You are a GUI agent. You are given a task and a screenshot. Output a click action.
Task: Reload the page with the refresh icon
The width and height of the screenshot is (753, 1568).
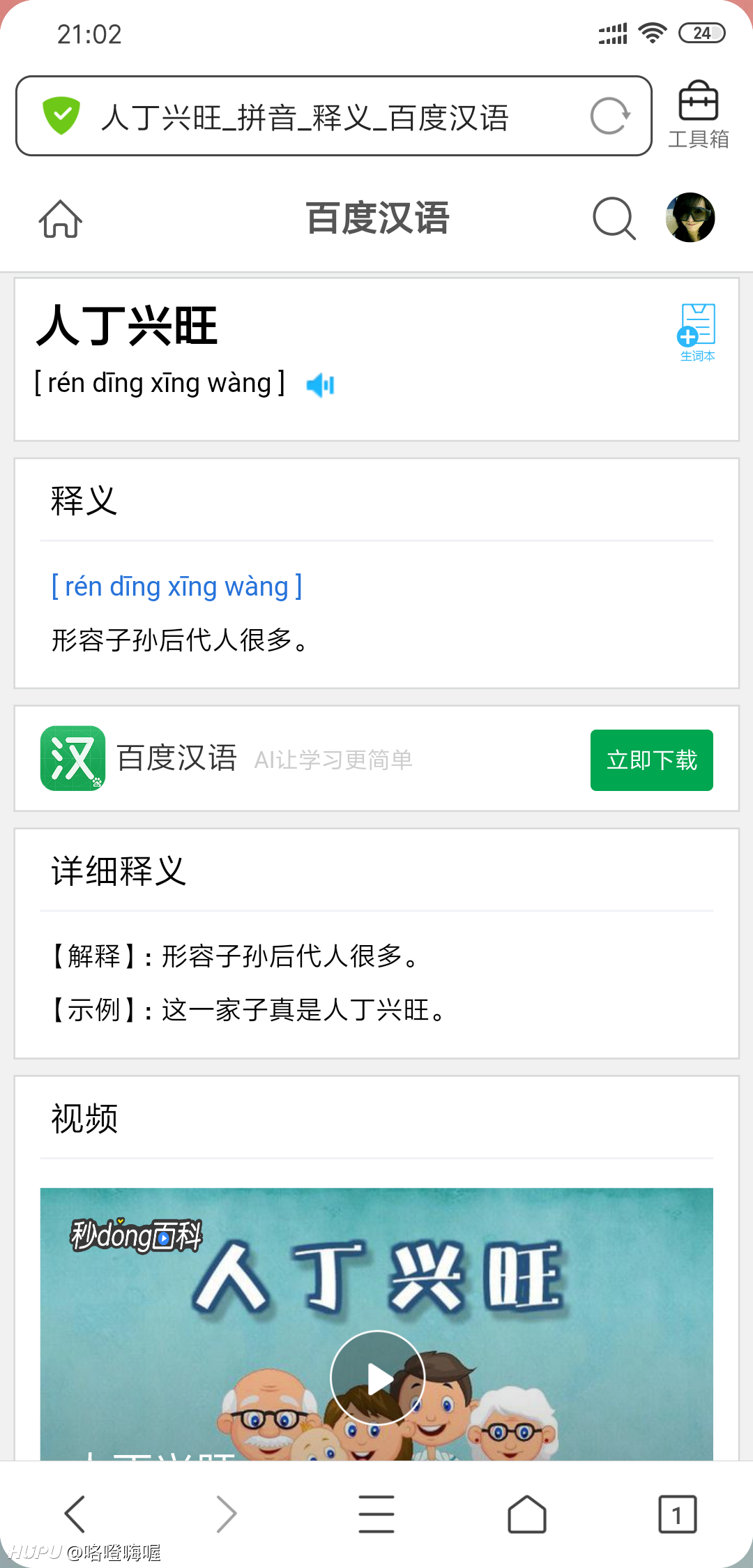click(610, 116)
